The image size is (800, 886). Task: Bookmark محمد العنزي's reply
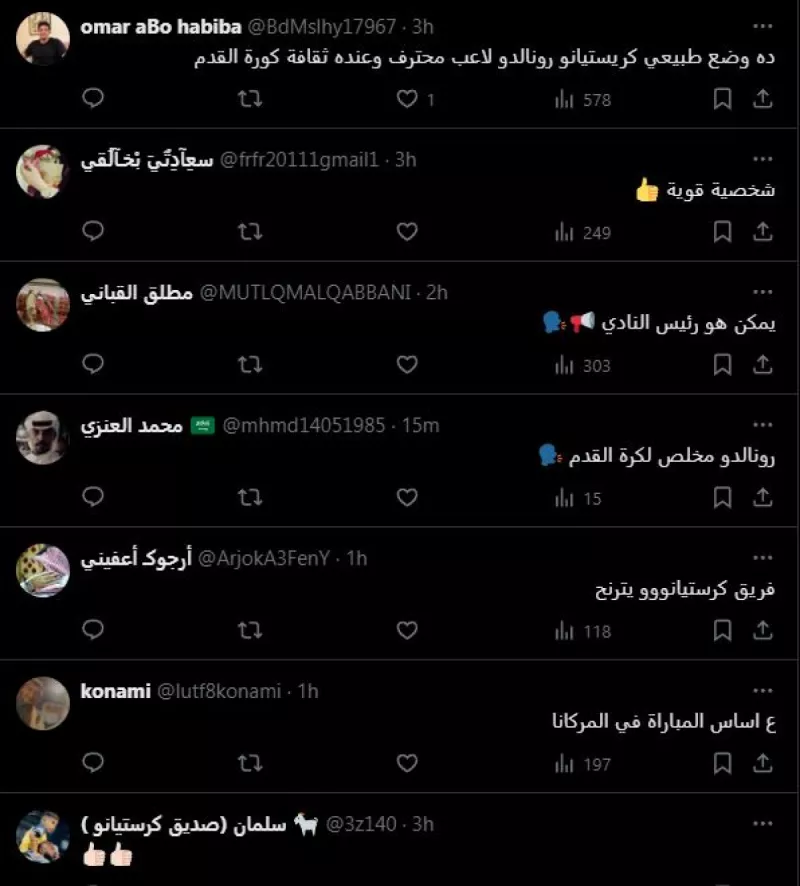click(721, 497)
